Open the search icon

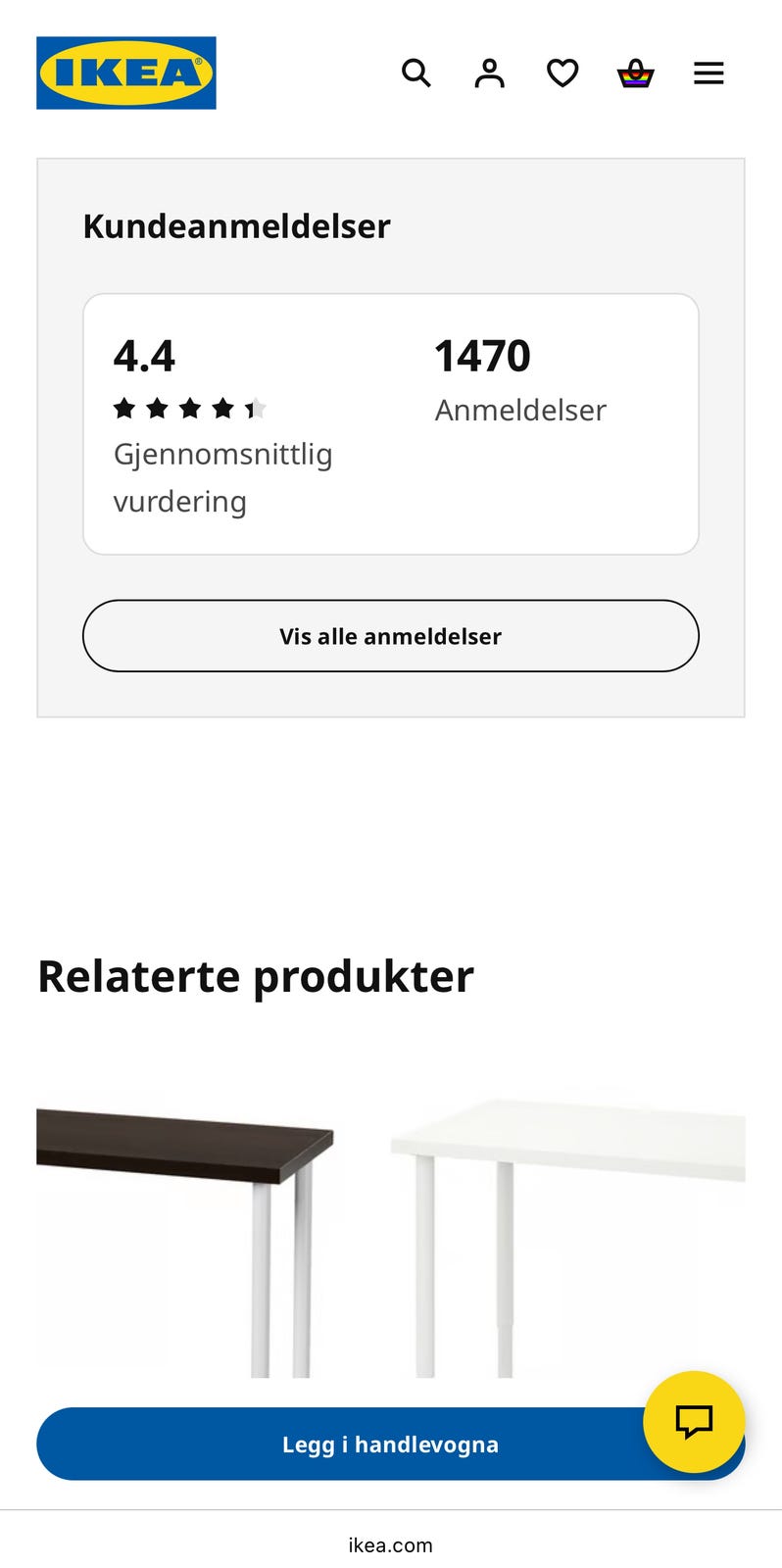click(x=415, y=73)
